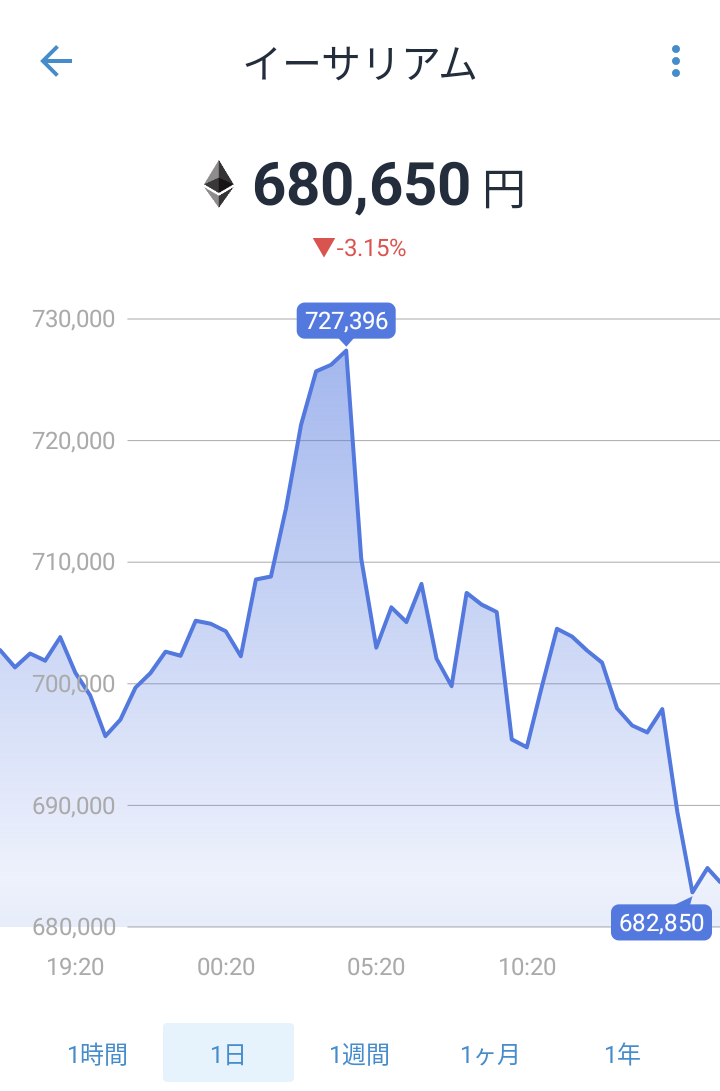Show the 1週間 chart range
720x1091 pixels.
(359, 1053)
